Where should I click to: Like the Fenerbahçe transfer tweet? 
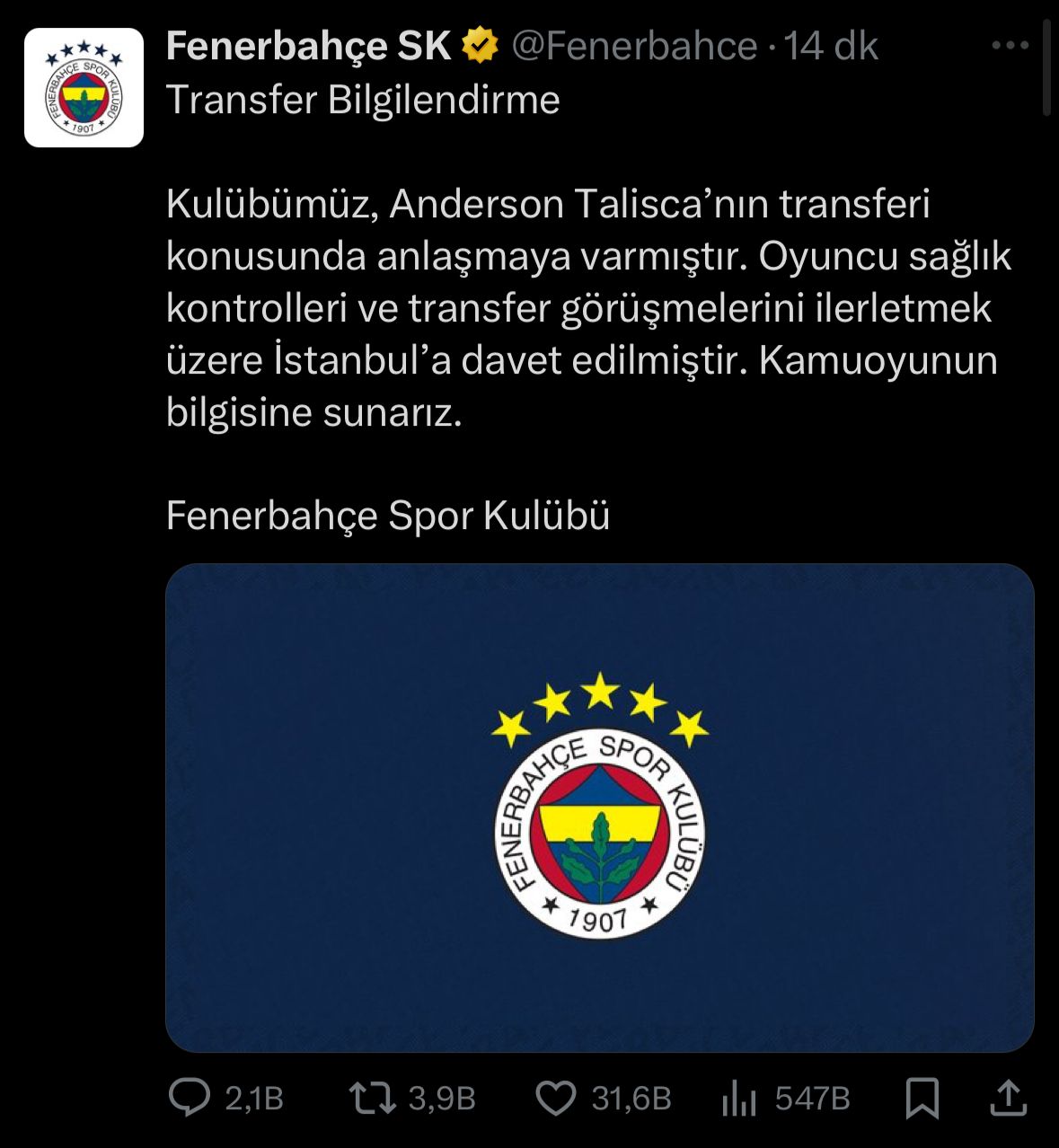click(x=556, y=1098)
